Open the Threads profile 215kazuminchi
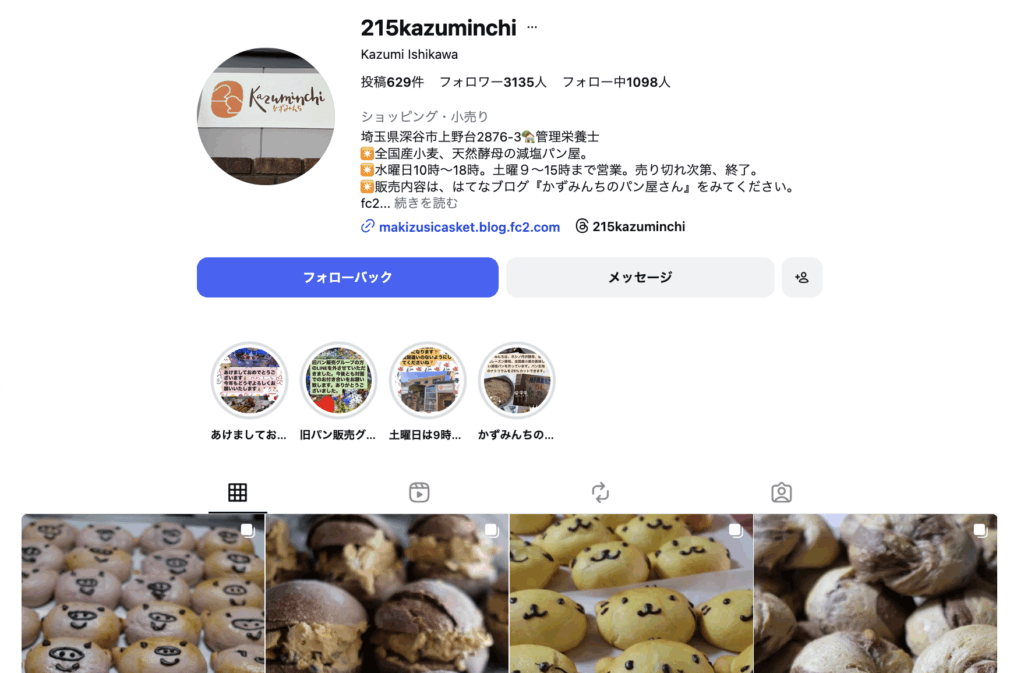This screenshot has height=673, width=1024. tap(638, 227)
